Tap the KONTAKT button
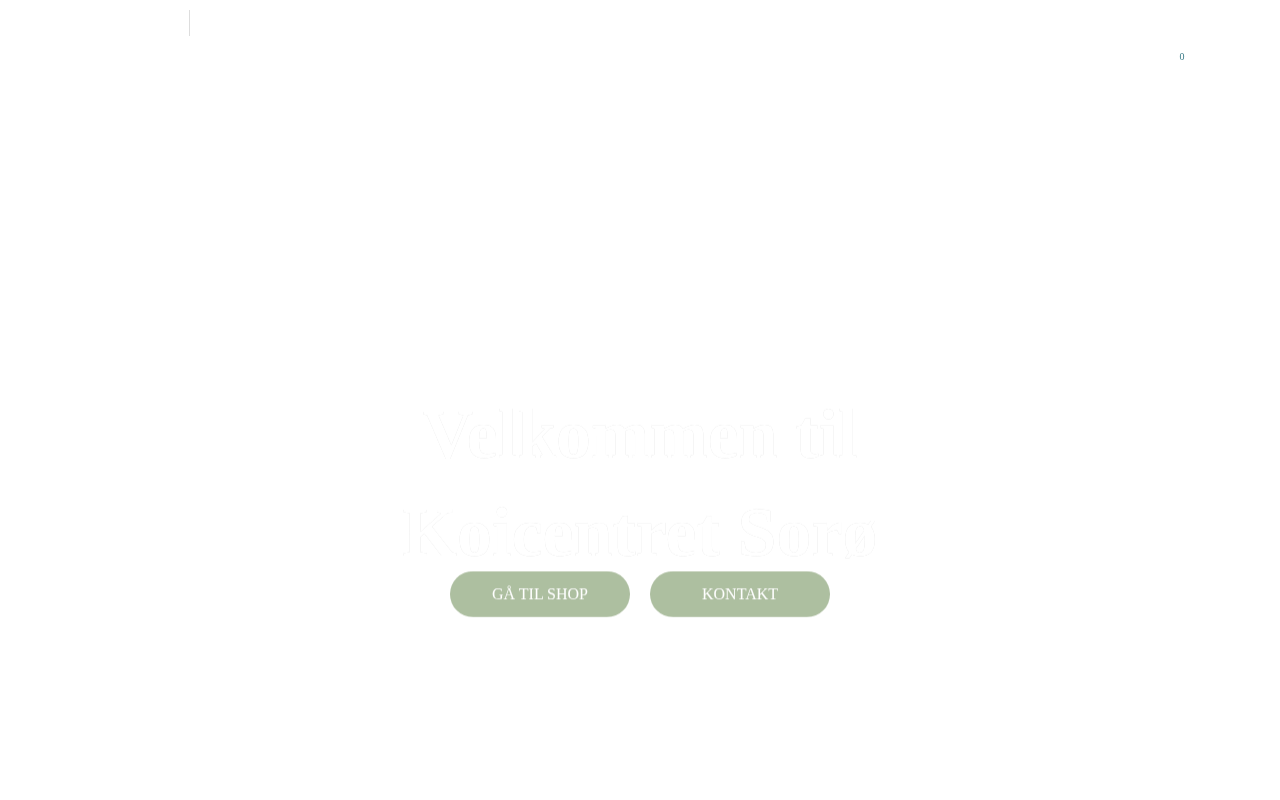 (740, 594)
